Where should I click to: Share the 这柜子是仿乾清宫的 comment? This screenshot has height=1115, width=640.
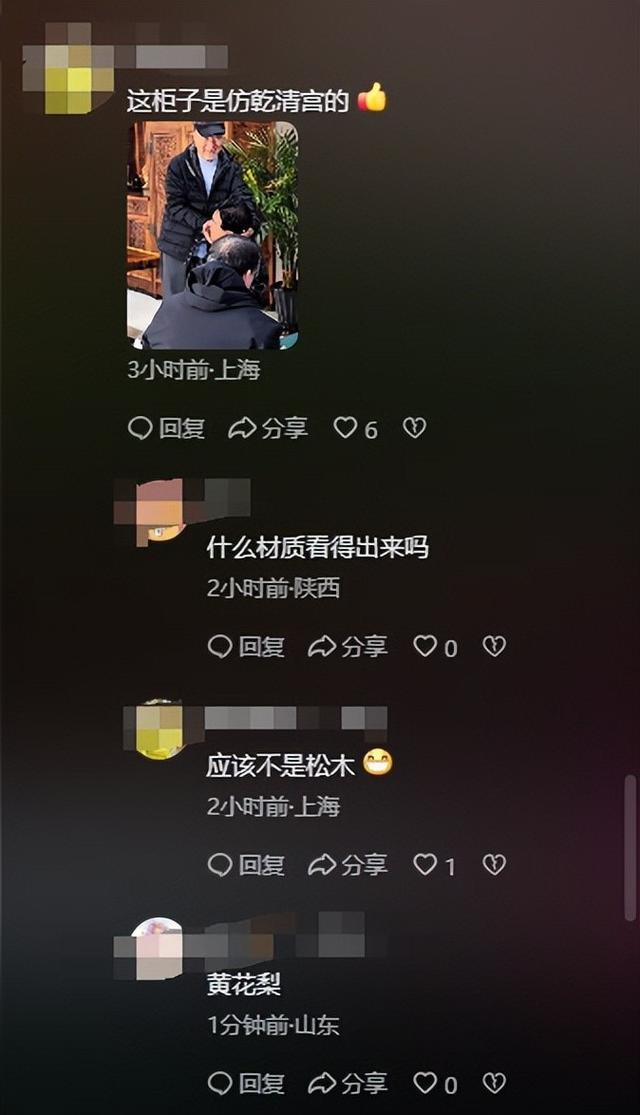268,429
